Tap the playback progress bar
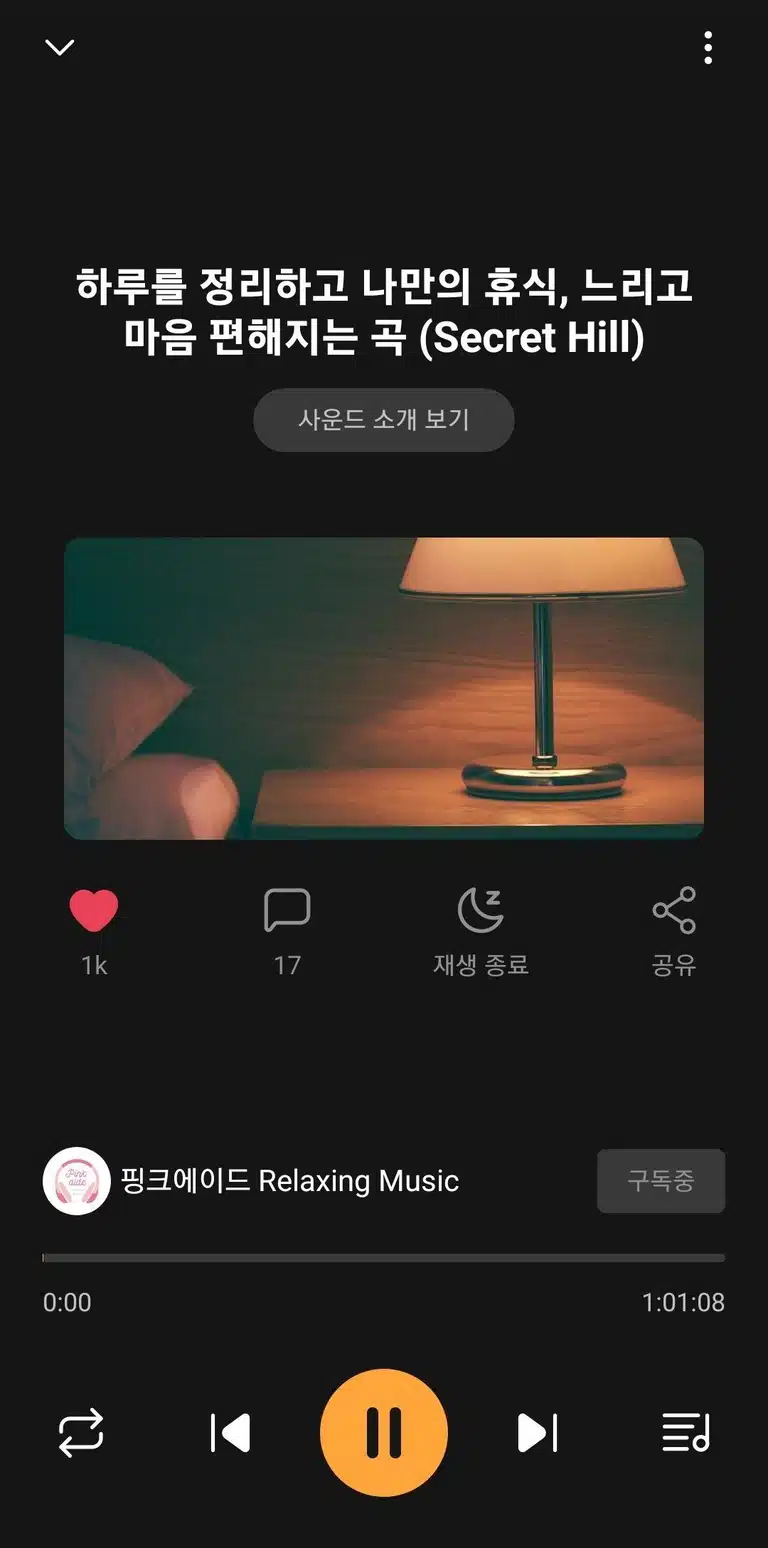 [x=384, y=1258]
